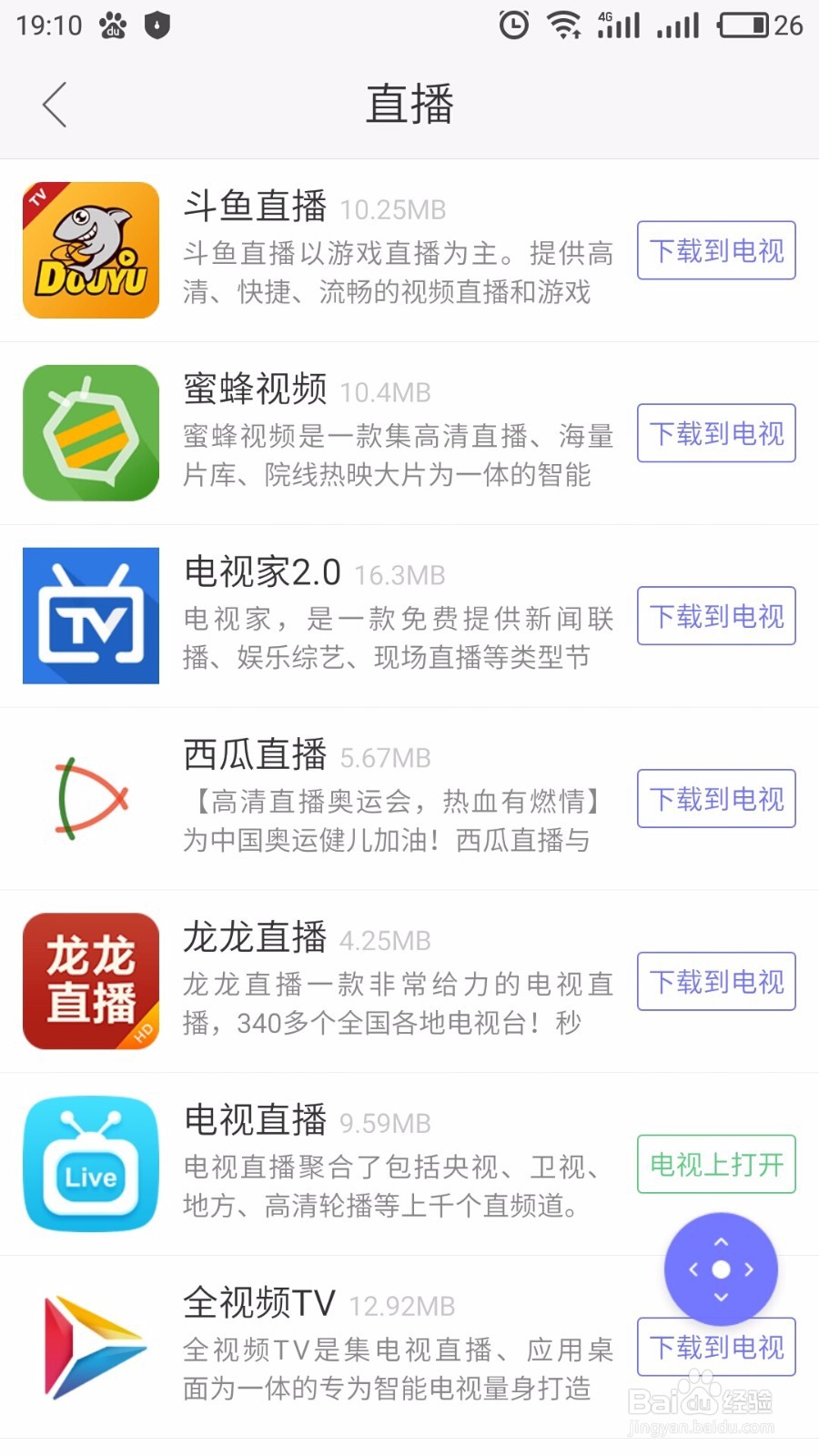The width and height of the screenshot is (819, 1456).
Task: Go back from the 直播 page
Action: pyautogui.click(x=55, y=105)
